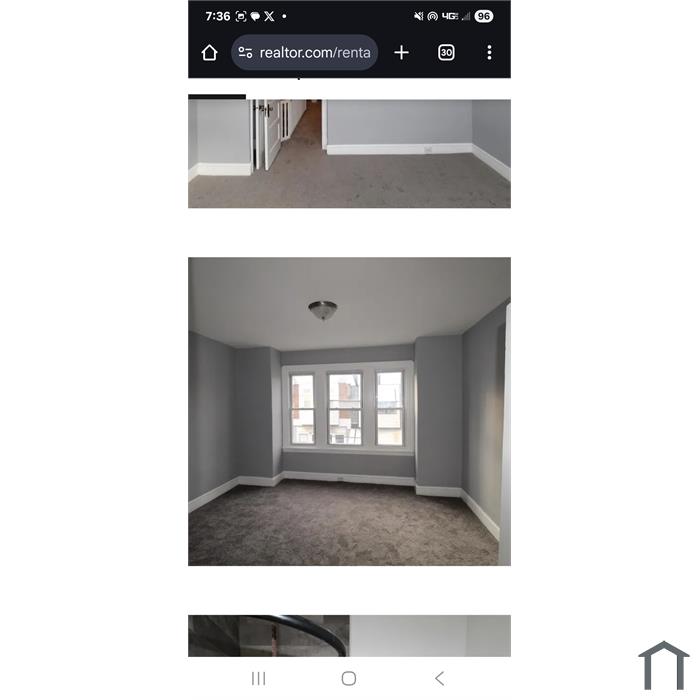Tap the browser home icon
Viewport: 700px width, 700px height.
point(209,53)
